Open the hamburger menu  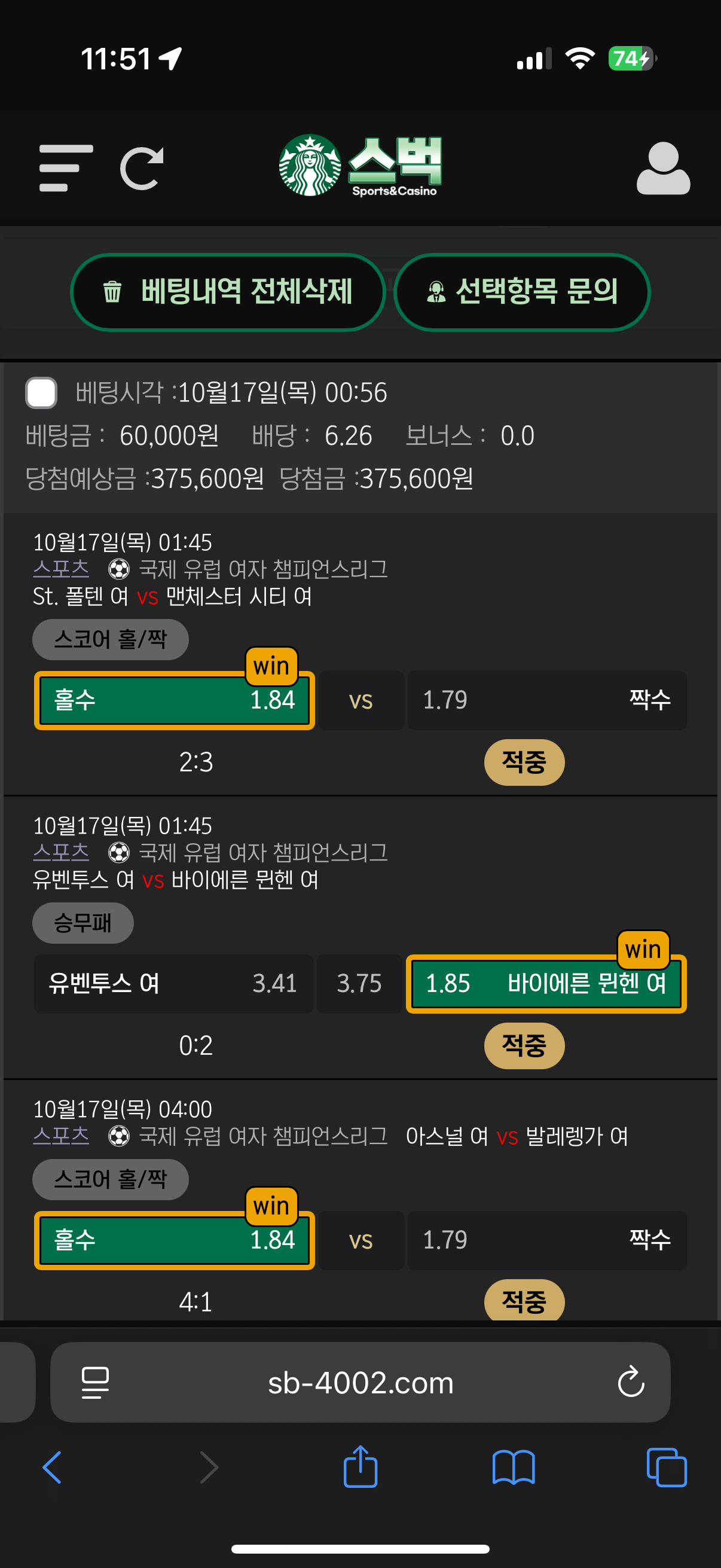(66, 168)
